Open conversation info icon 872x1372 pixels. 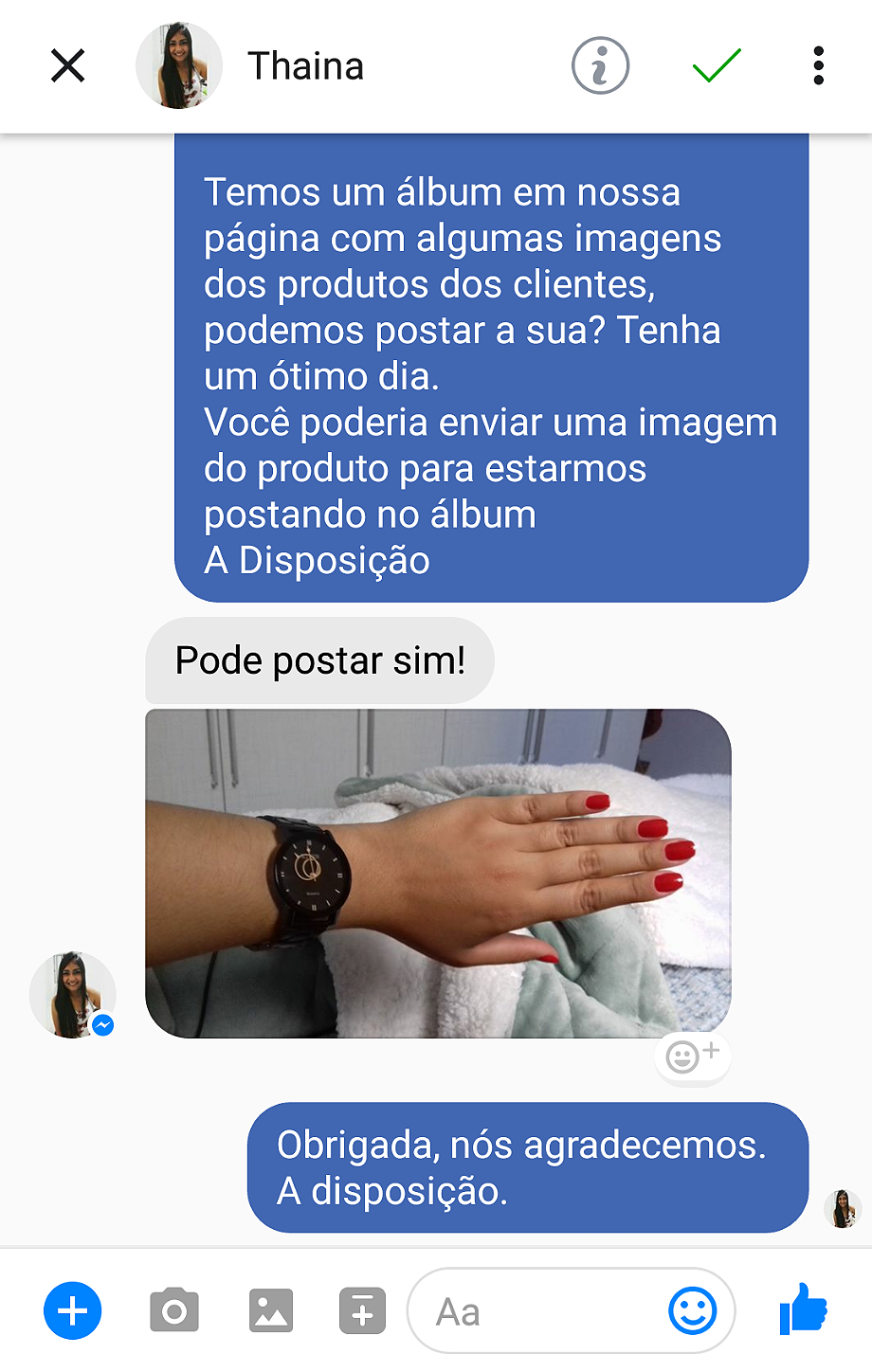point(600,66)
